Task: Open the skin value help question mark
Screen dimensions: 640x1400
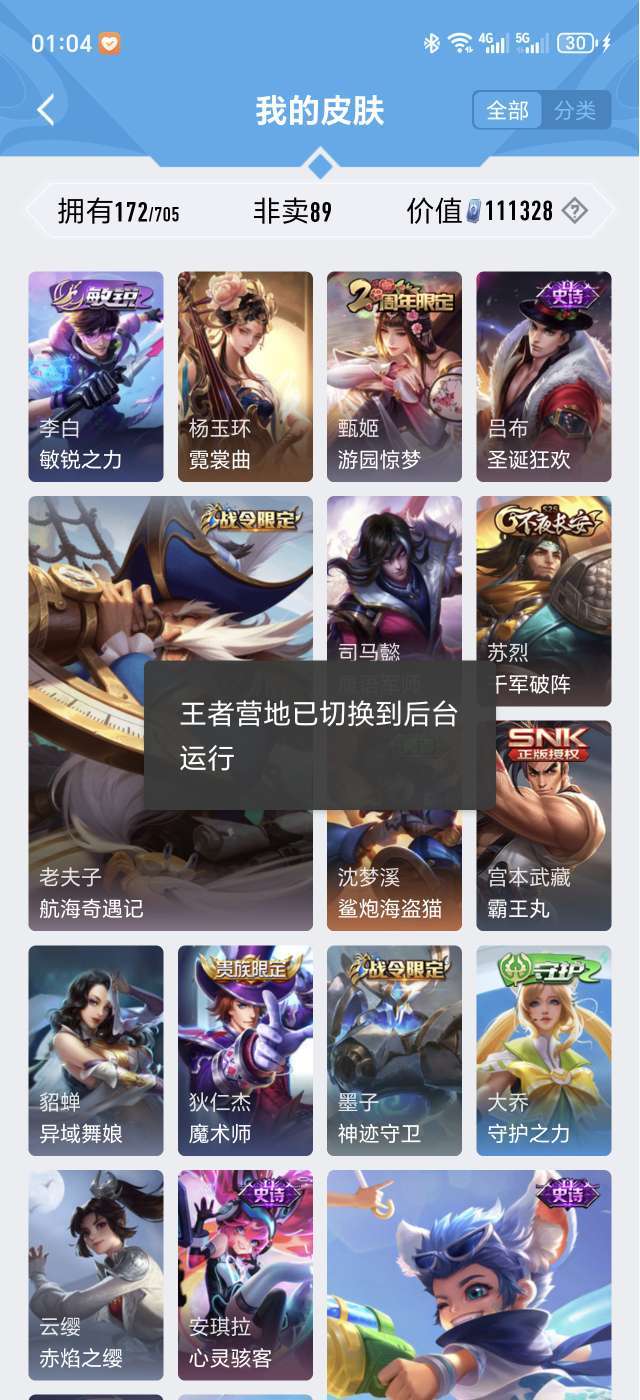Action: pyautogui.click(x=574, y=211)
